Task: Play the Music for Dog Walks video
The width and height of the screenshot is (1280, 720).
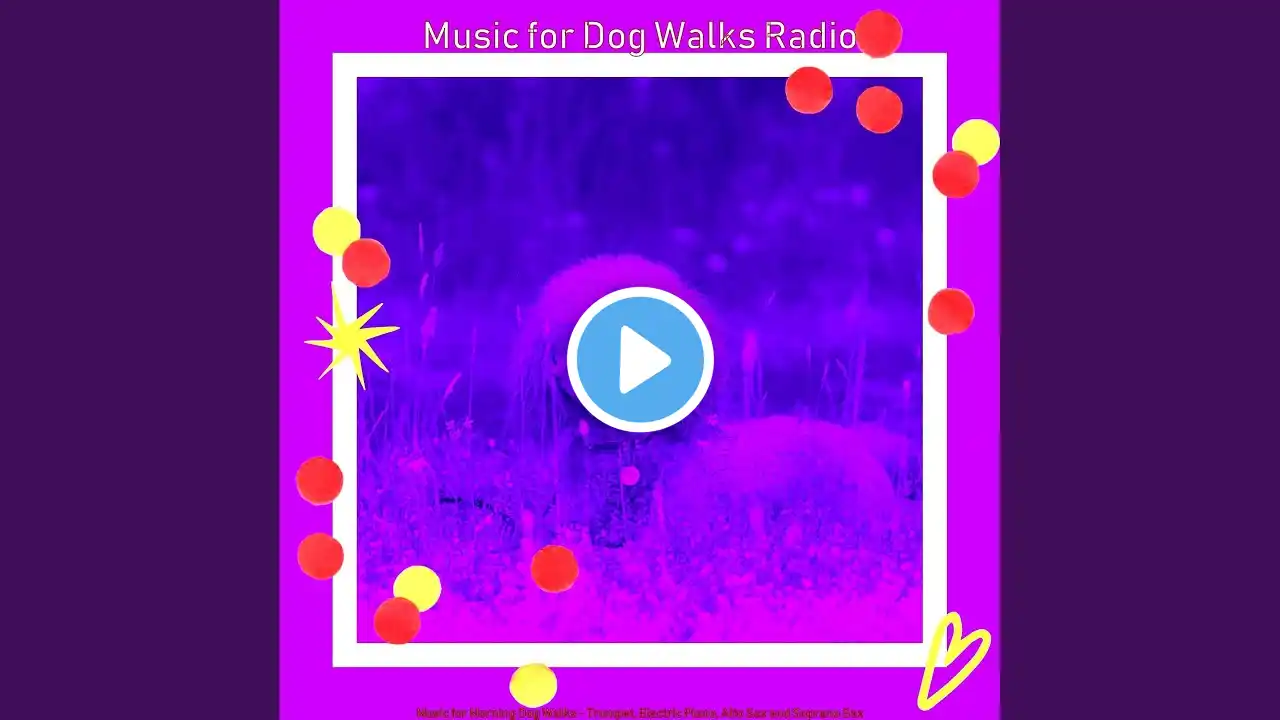Action: 640,360
